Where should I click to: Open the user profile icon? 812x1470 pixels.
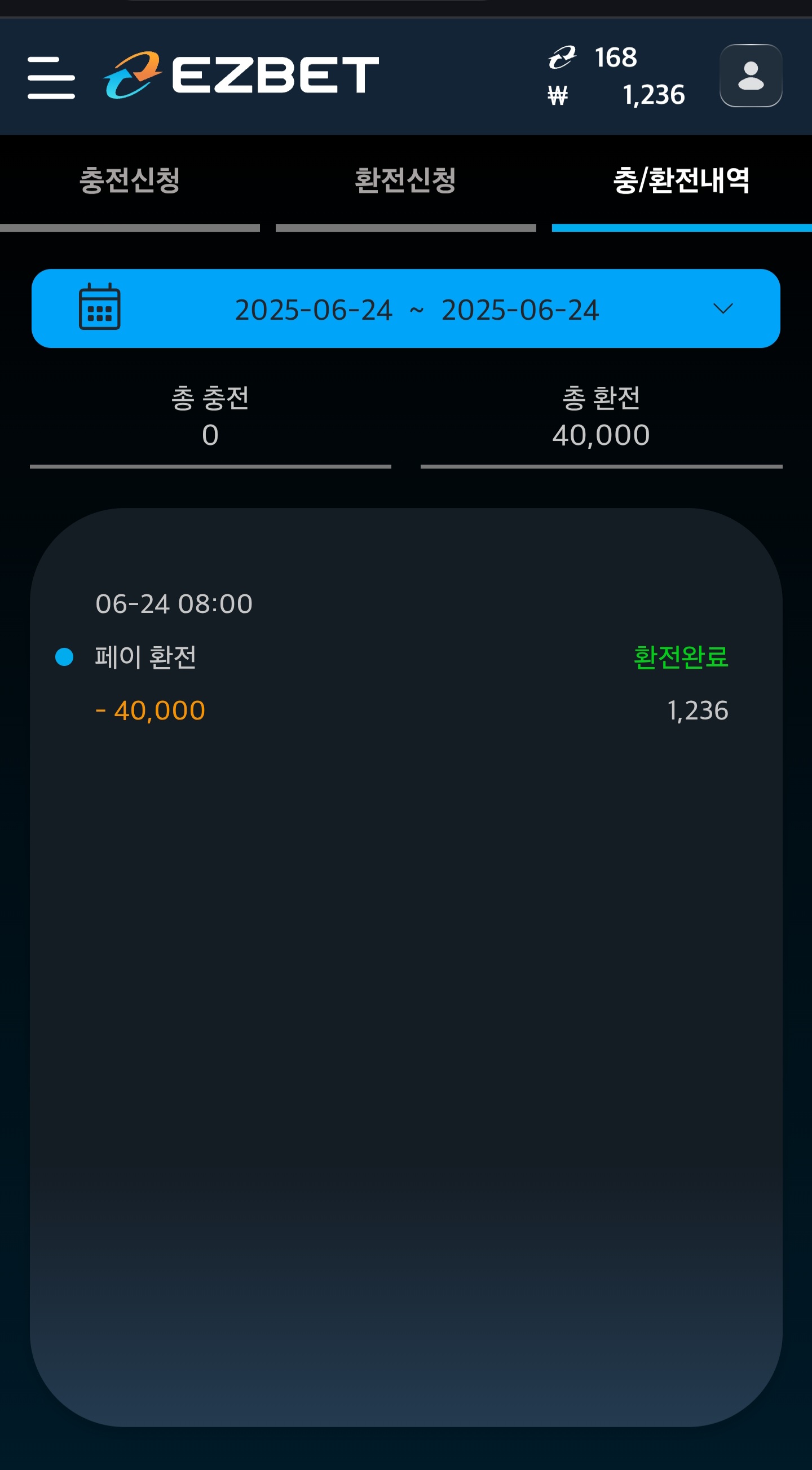[x=751, y=76]
